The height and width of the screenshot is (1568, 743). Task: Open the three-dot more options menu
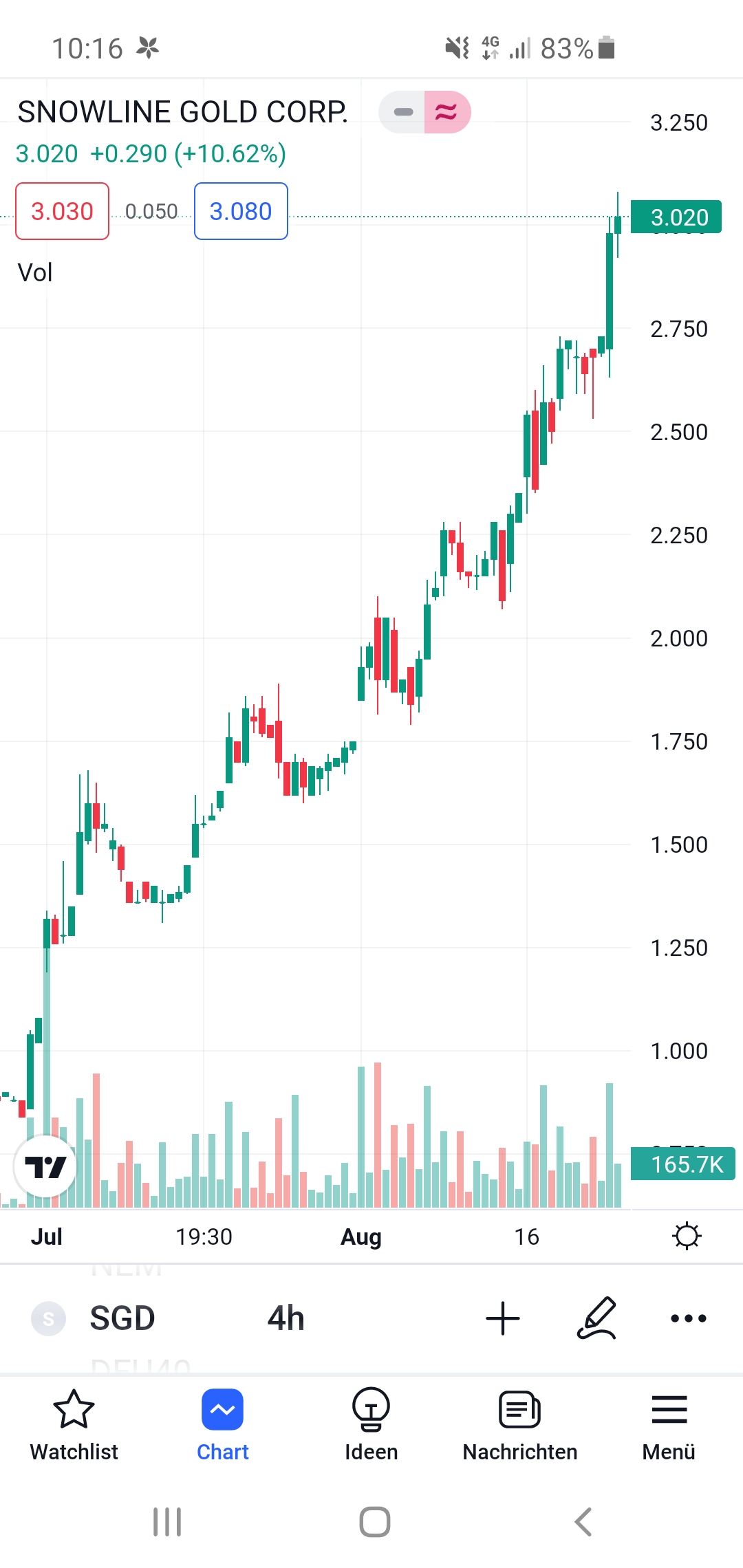[x=688, y=1318]
